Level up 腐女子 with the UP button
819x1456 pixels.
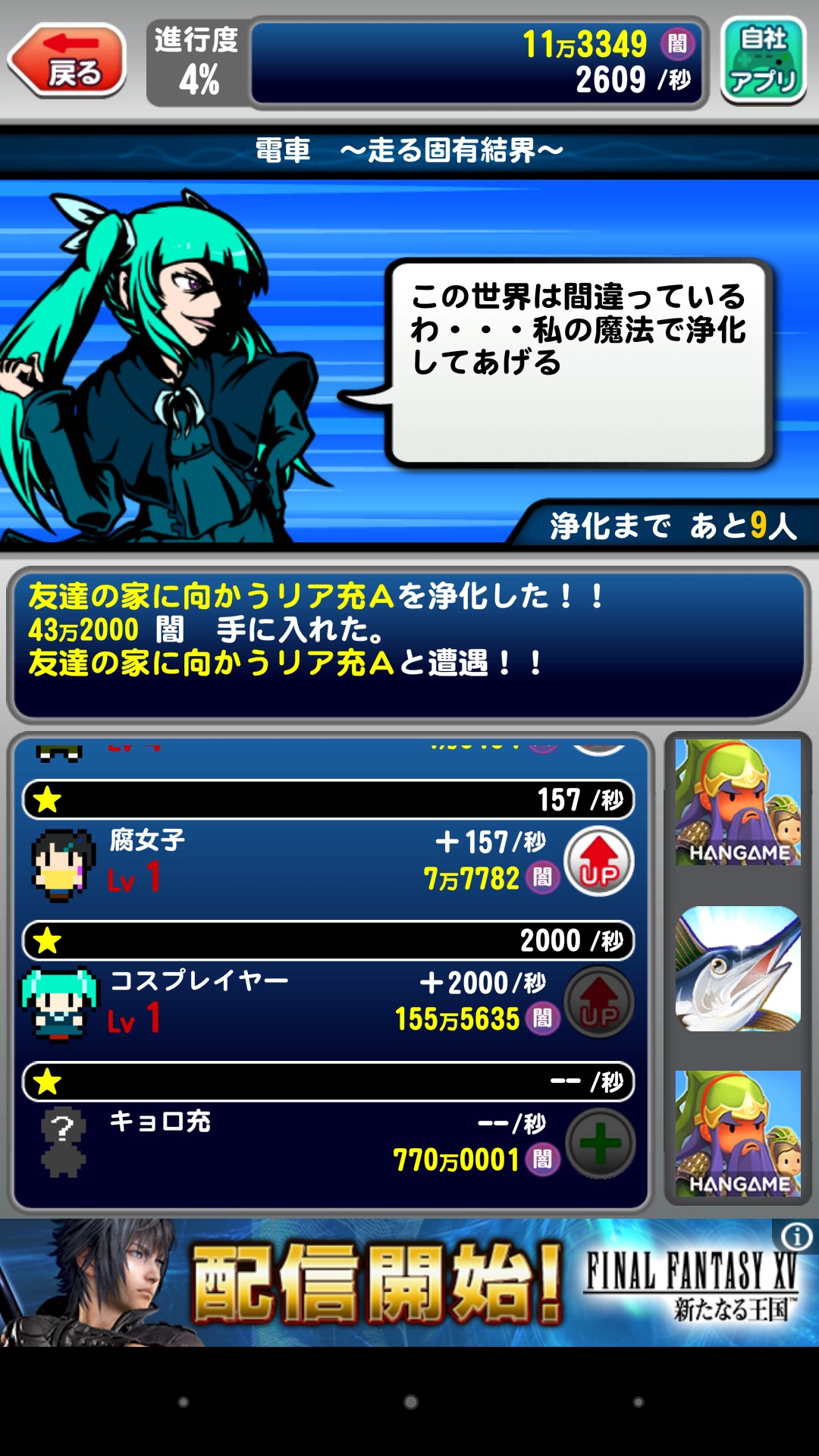coord(599,861)
